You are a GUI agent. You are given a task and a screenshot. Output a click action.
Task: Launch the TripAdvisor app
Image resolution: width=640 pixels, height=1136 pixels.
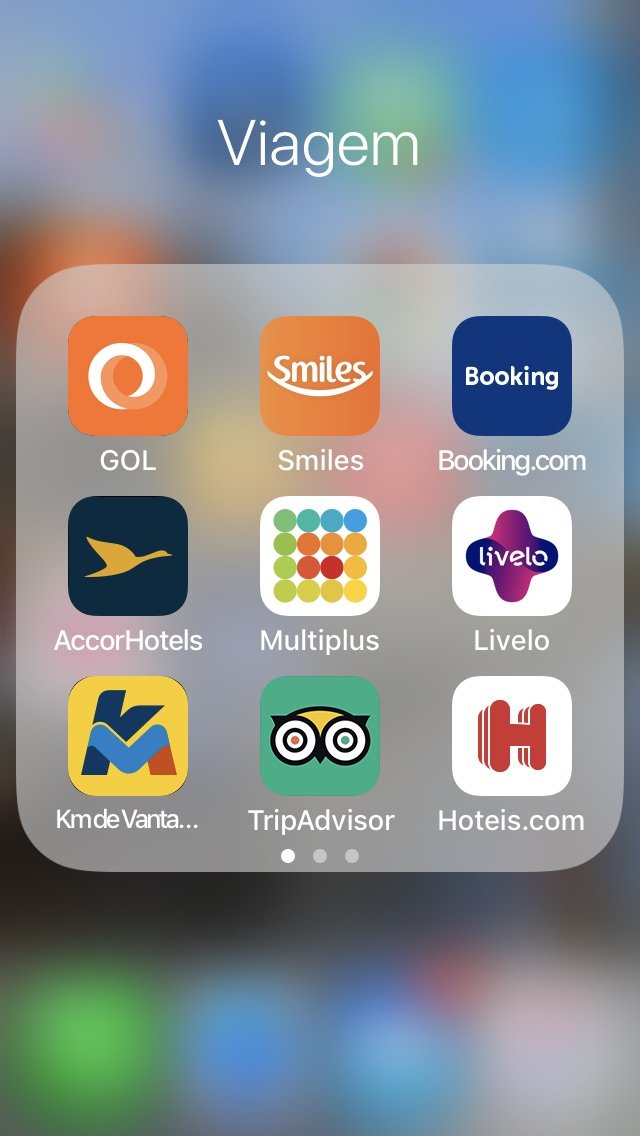pos(320,736)
